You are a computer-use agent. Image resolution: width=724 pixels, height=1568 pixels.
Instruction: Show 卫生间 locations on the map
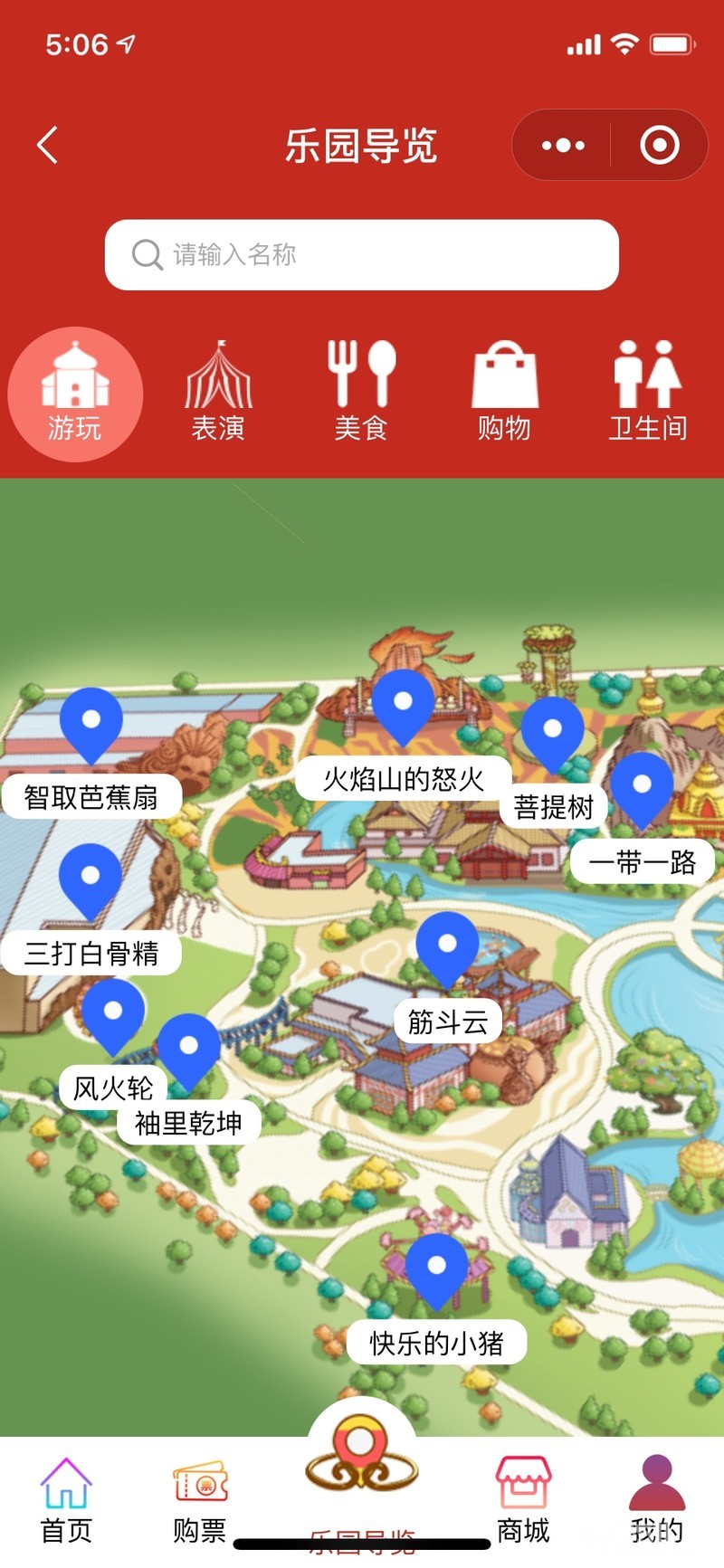647,394
